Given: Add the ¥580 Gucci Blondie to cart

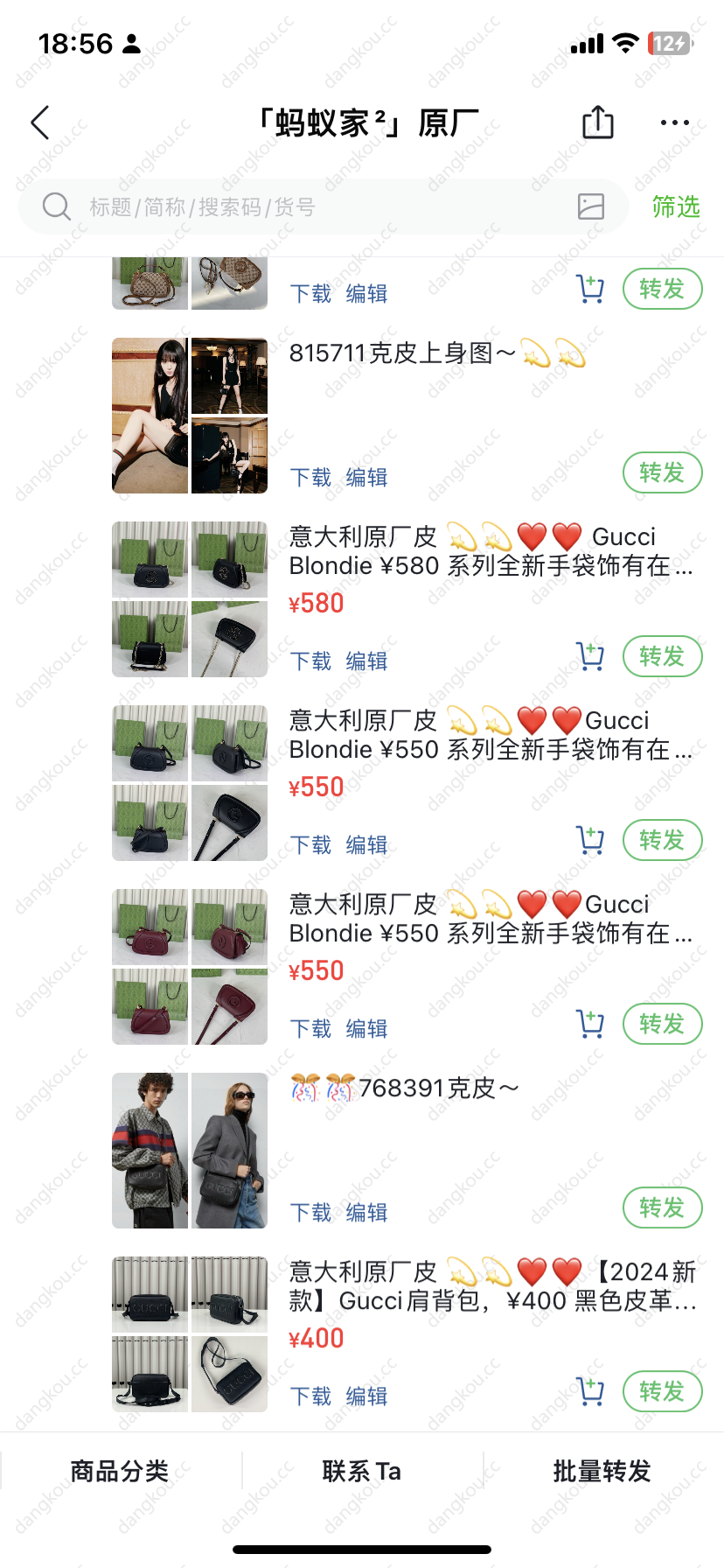Looking at the screenshot, I should [x=590, y=656].
